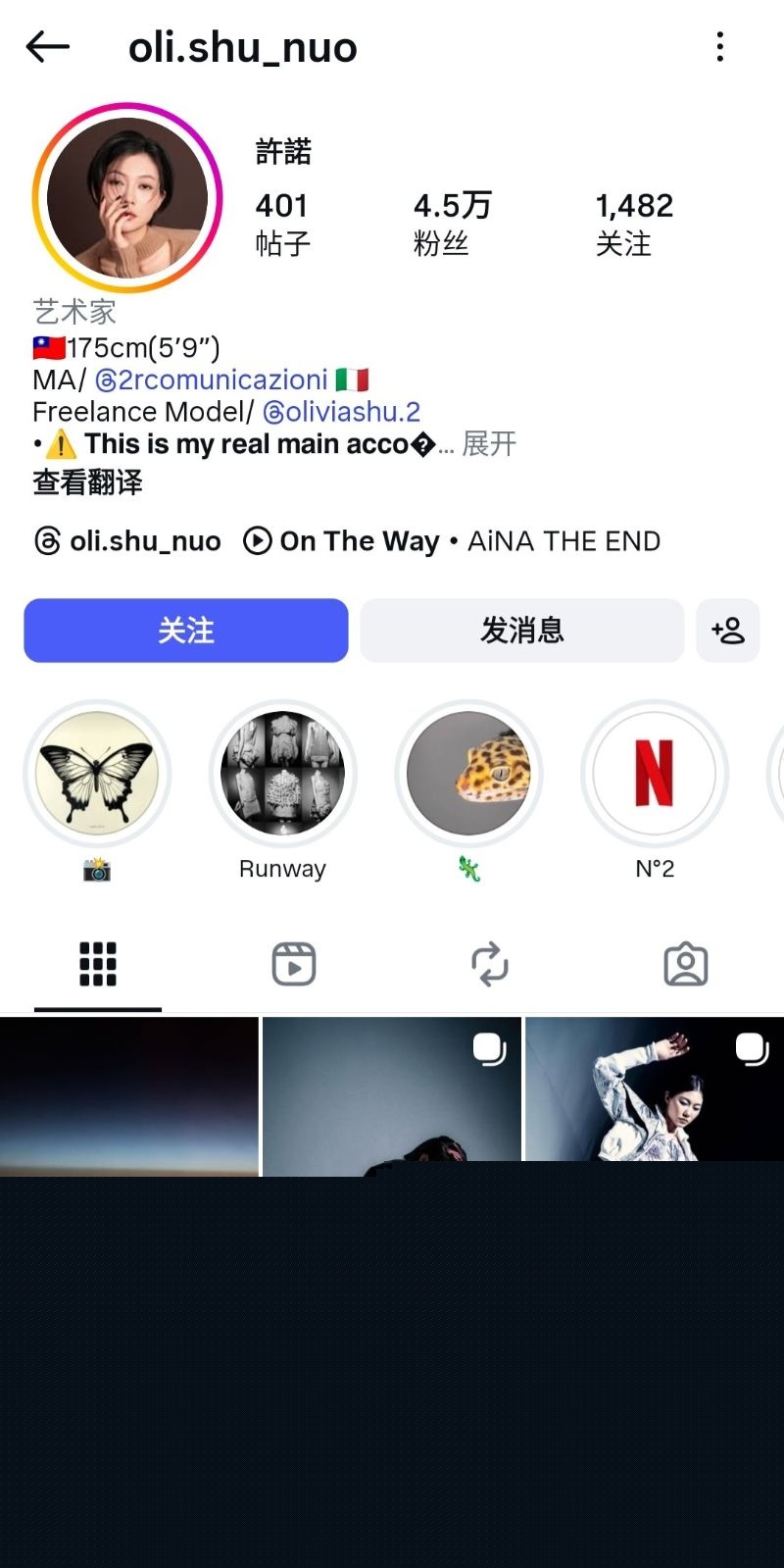The image size is (784, 1568).
Task: Toggle follow with the 关注 button
Action: pyautogui.click(x=185, y=631)
